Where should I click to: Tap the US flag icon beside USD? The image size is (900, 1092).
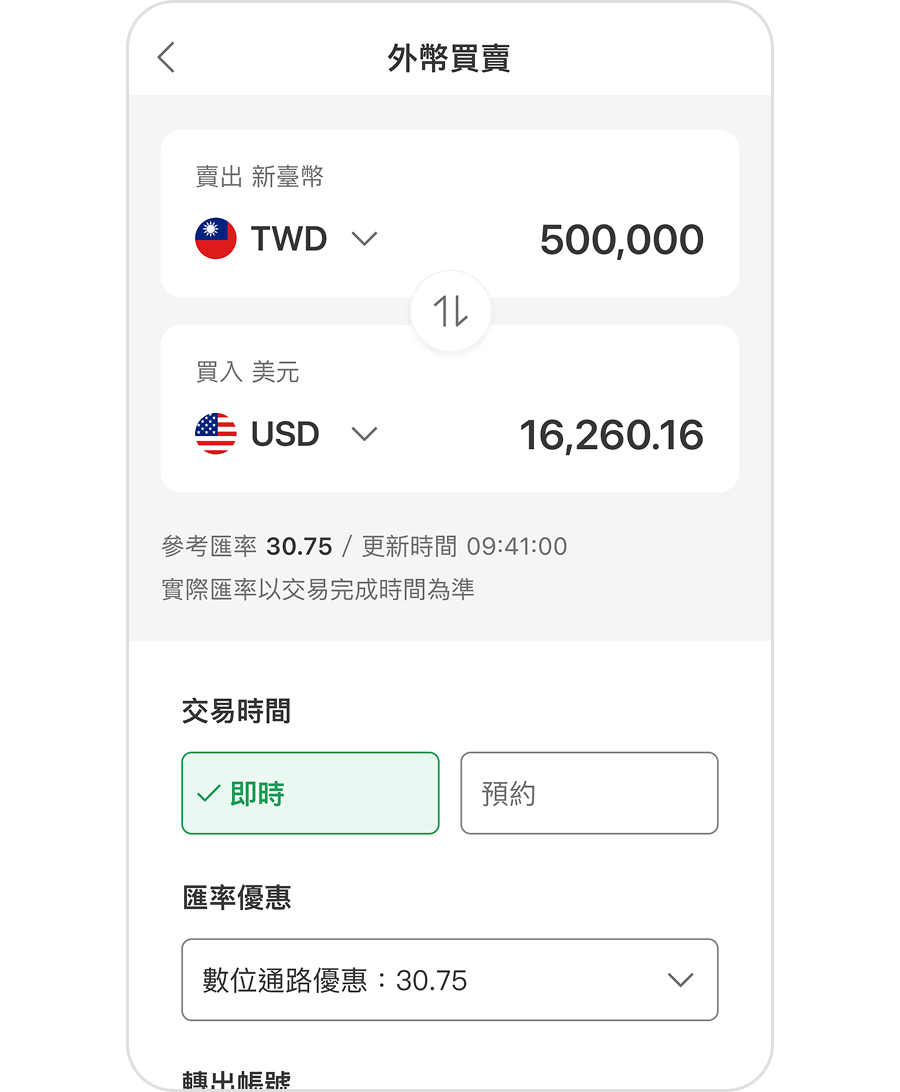(x=214, y=433)
